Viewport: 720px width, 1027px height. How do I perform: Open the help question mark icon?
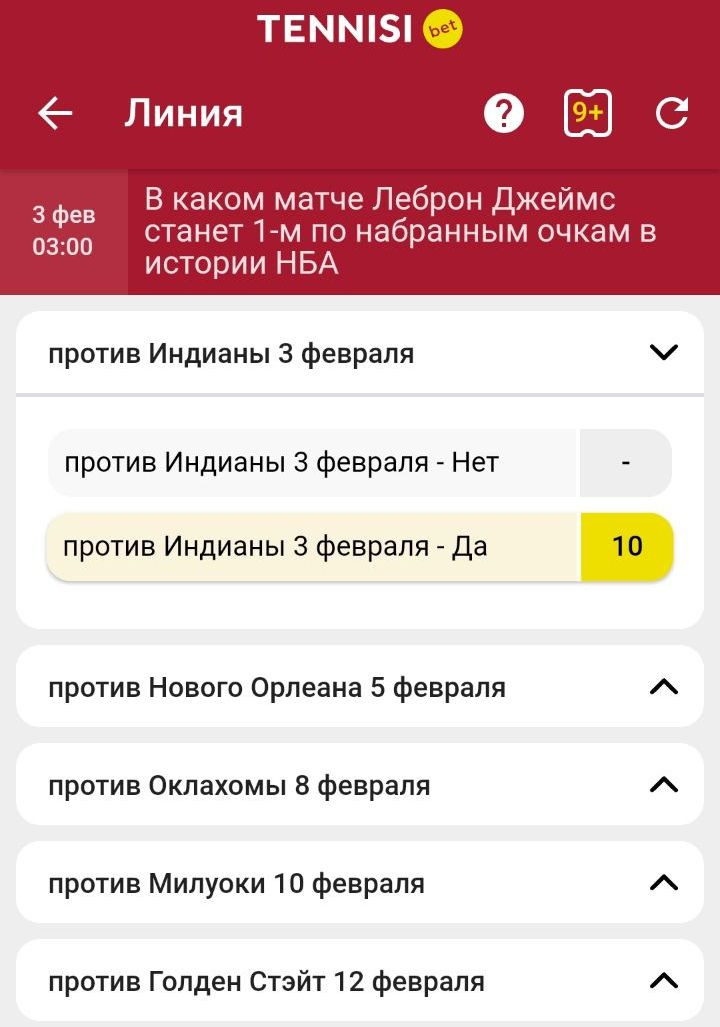pos(504,114)
